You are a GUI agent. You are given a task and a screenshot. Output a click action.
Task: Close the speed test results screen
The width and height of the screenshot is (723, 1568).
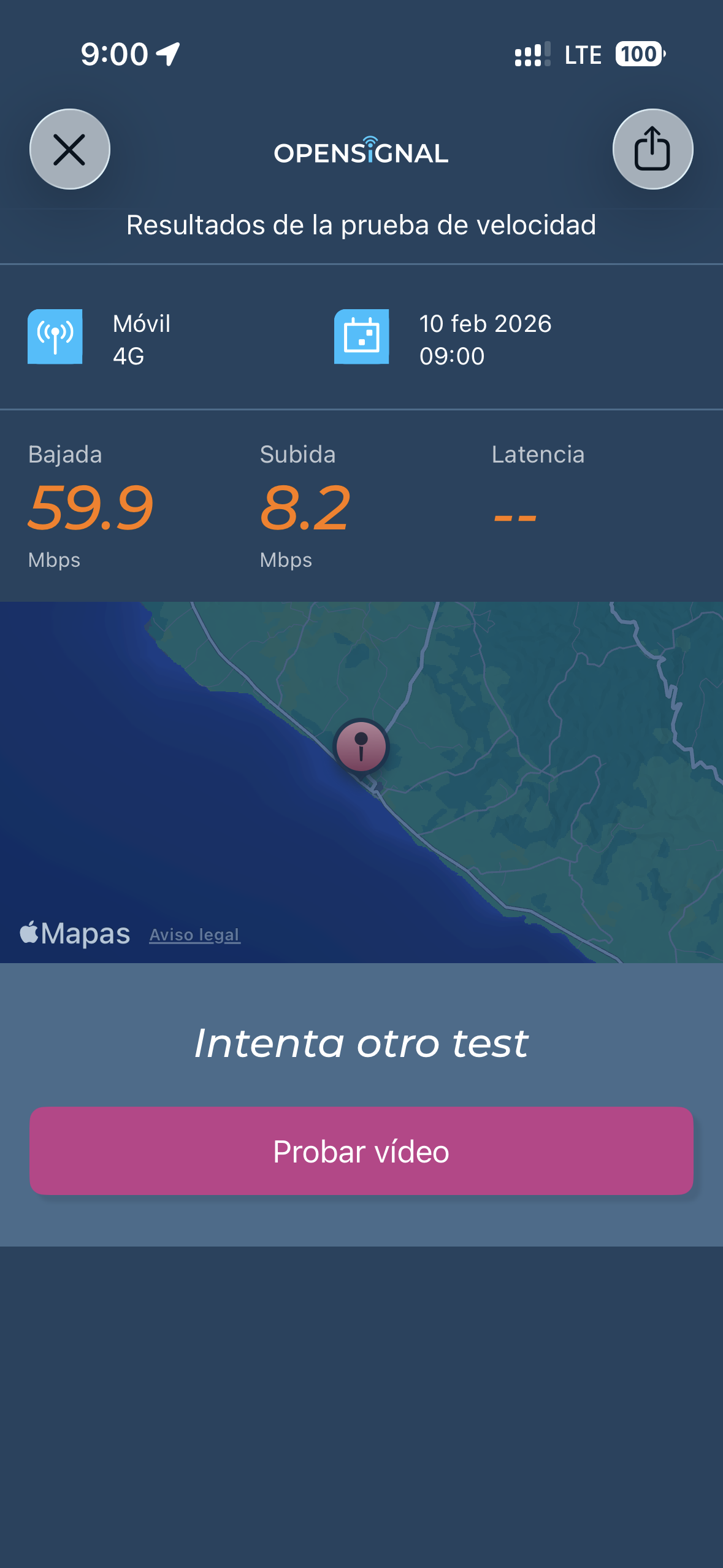69,149
